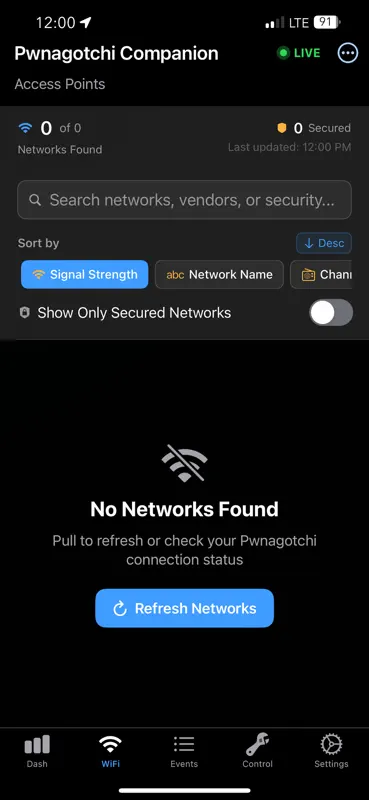Switch to the Dash tab
The width and height of the screenshot is (369, 800).
(37, 751)
